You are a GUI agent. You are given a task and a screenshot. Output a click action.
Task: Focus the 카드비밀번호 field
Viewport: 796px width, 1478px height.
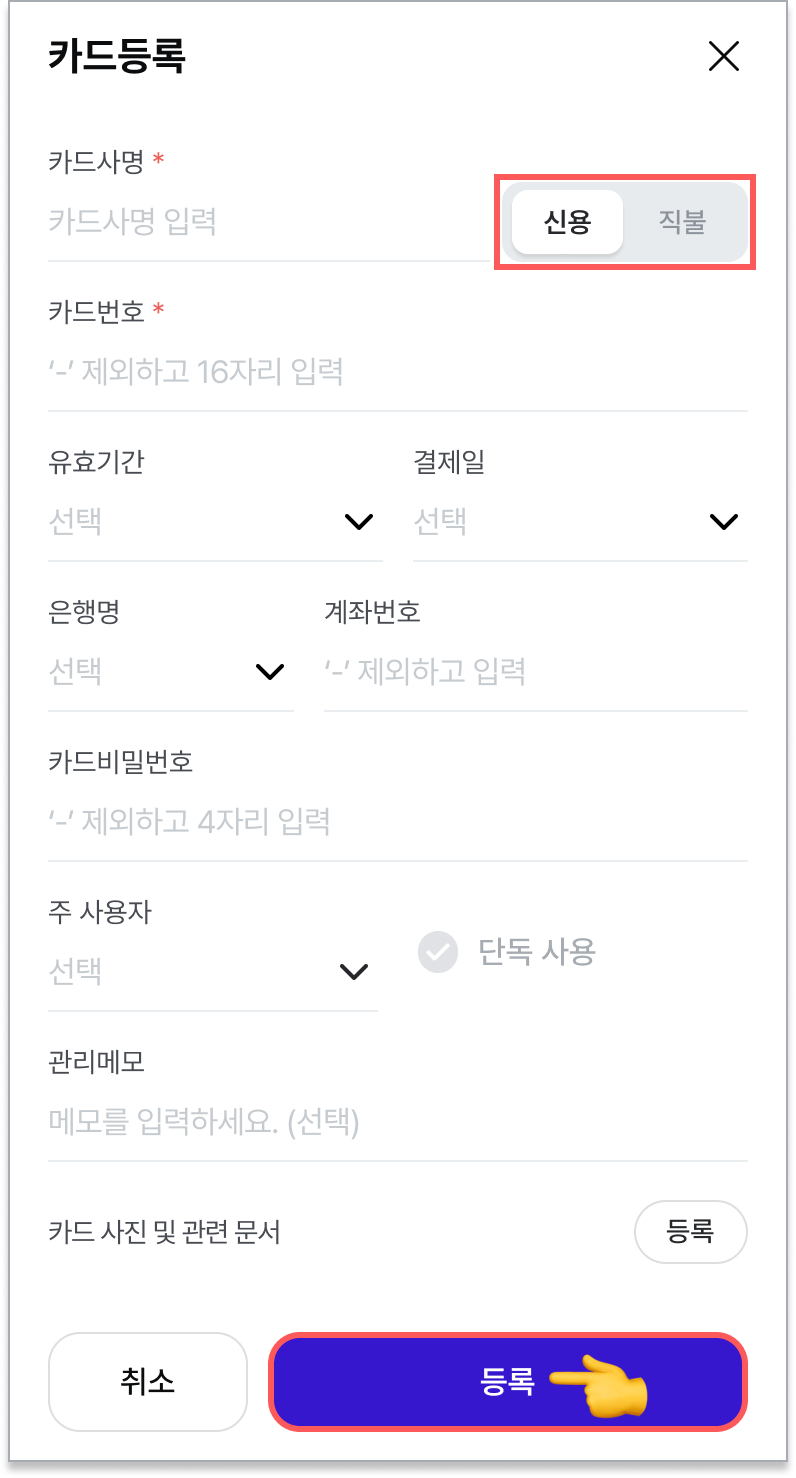tap(398, 822)
